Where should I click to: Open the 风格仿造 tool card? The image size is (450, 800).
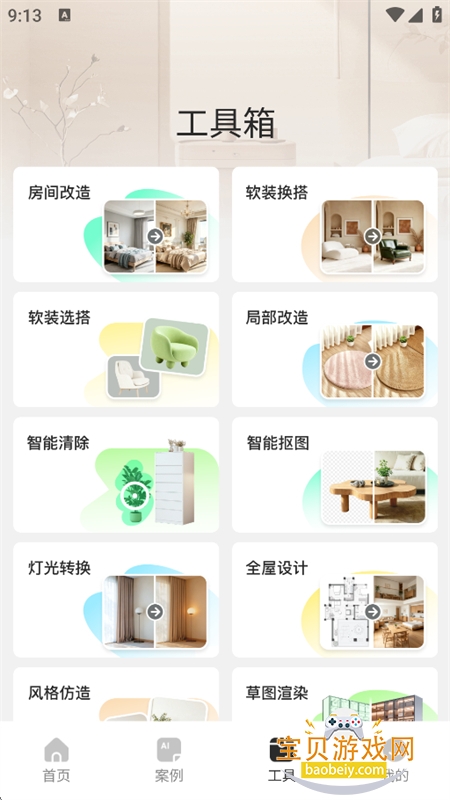(x=116, y=694)
